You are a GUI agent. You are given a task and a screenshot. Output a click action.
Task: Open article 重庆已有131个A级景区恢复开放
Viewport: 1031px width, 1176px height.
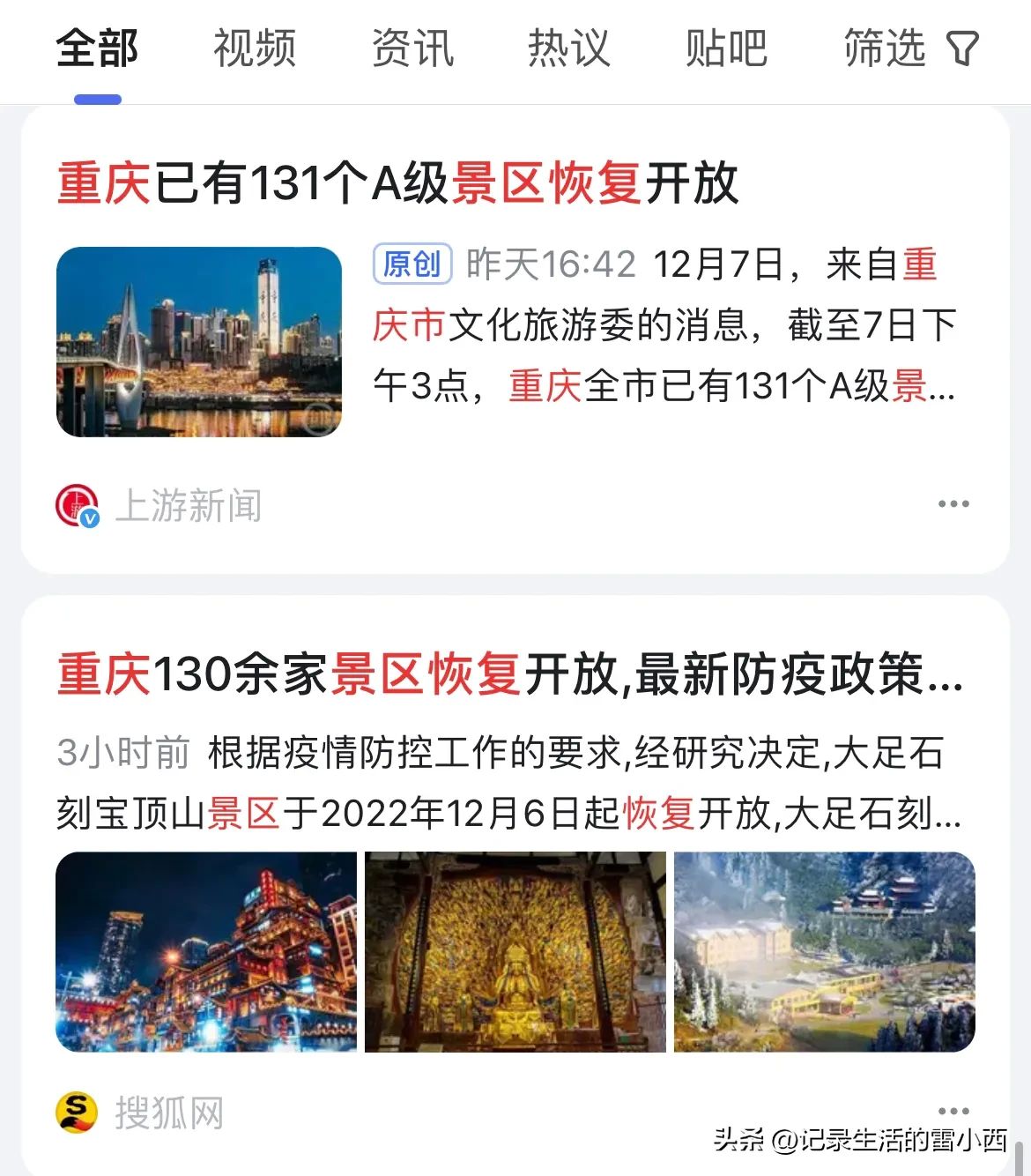[398, 183]
